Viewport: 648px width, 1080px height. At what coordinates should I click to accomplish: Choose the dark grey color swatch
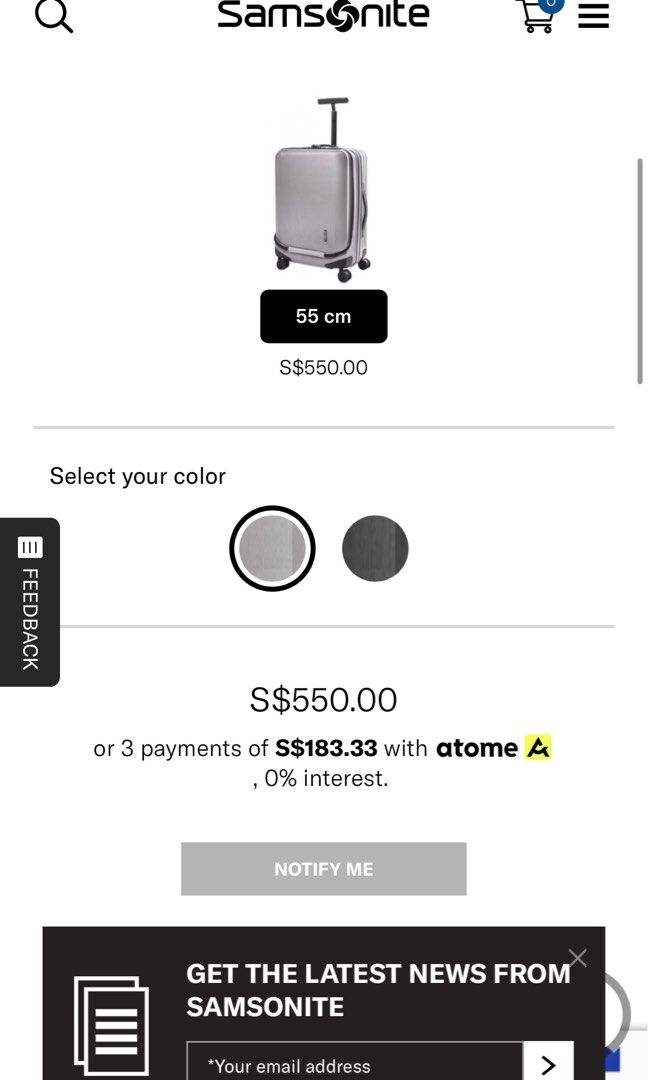click(x=375, y=548)
